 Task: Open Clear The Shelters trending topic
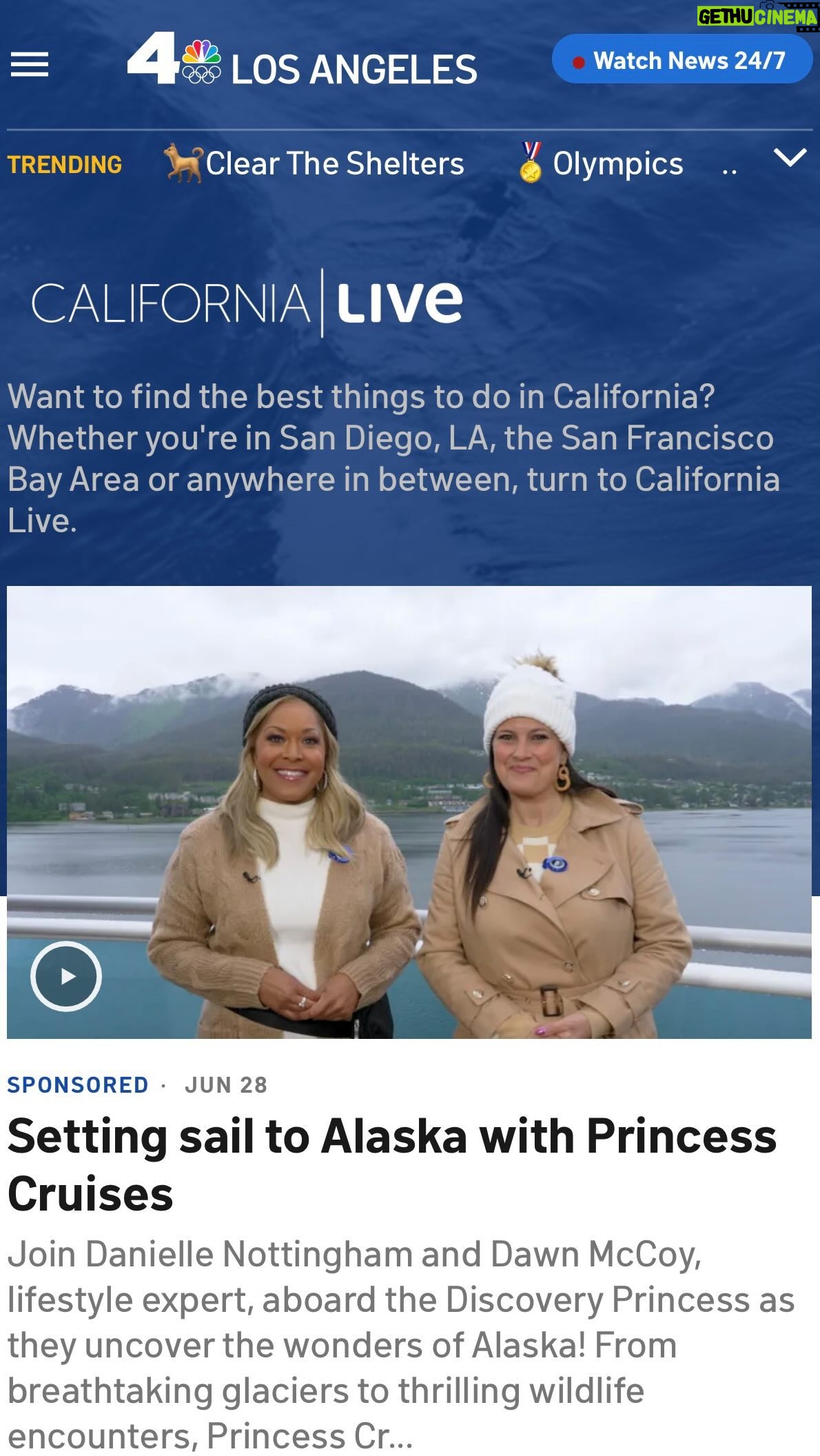(316, 164)
